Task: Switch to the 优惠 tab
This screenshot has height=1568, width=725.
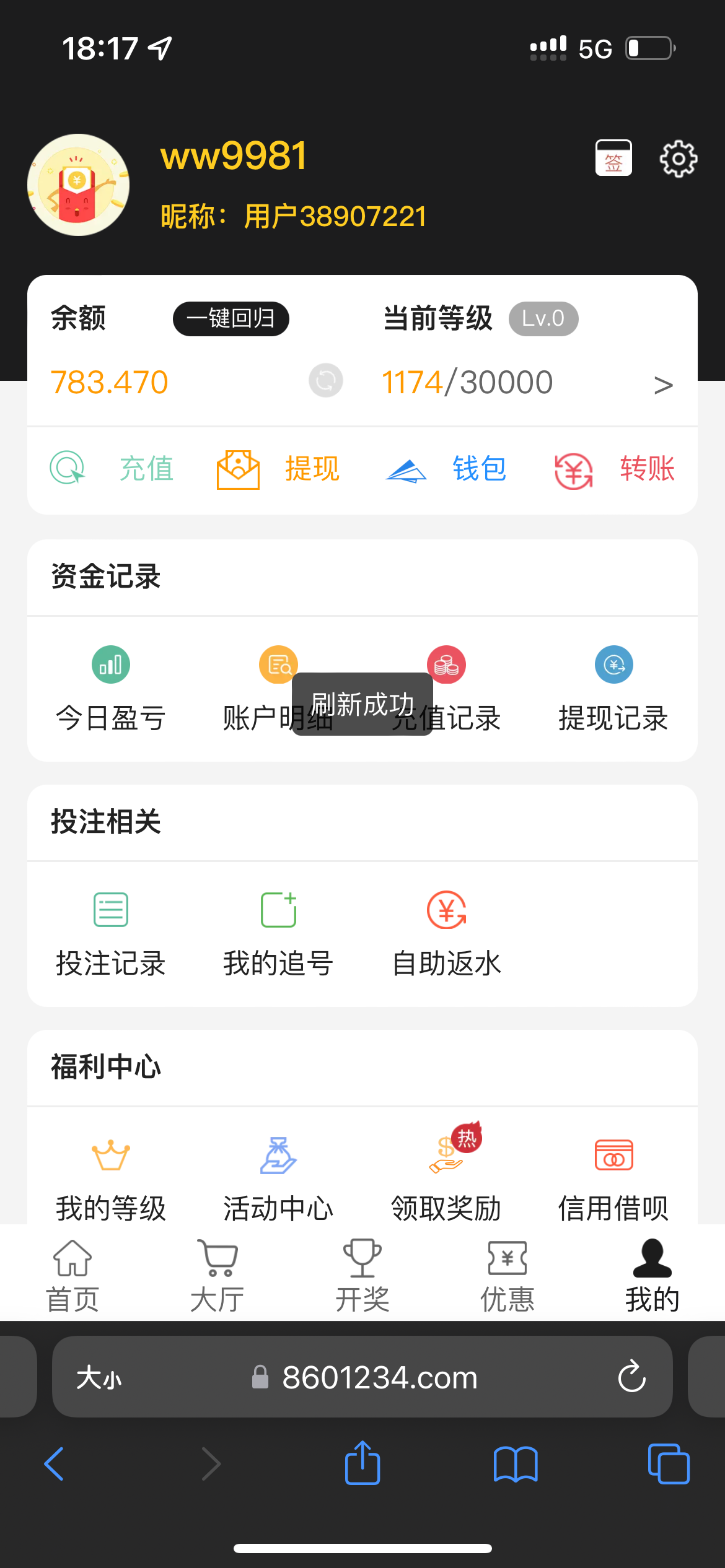Action: [x=507, y=1274]
